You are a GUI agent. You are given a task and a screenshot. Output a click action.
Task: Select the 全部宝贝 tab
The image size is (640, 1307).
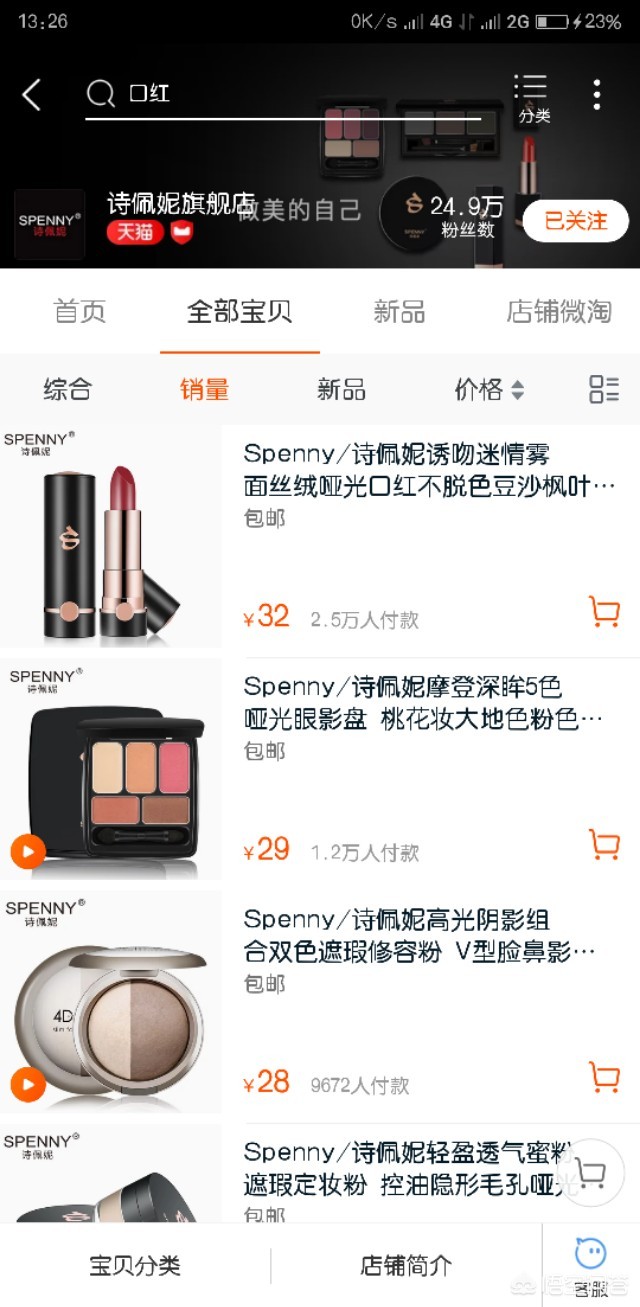[239, 311]
